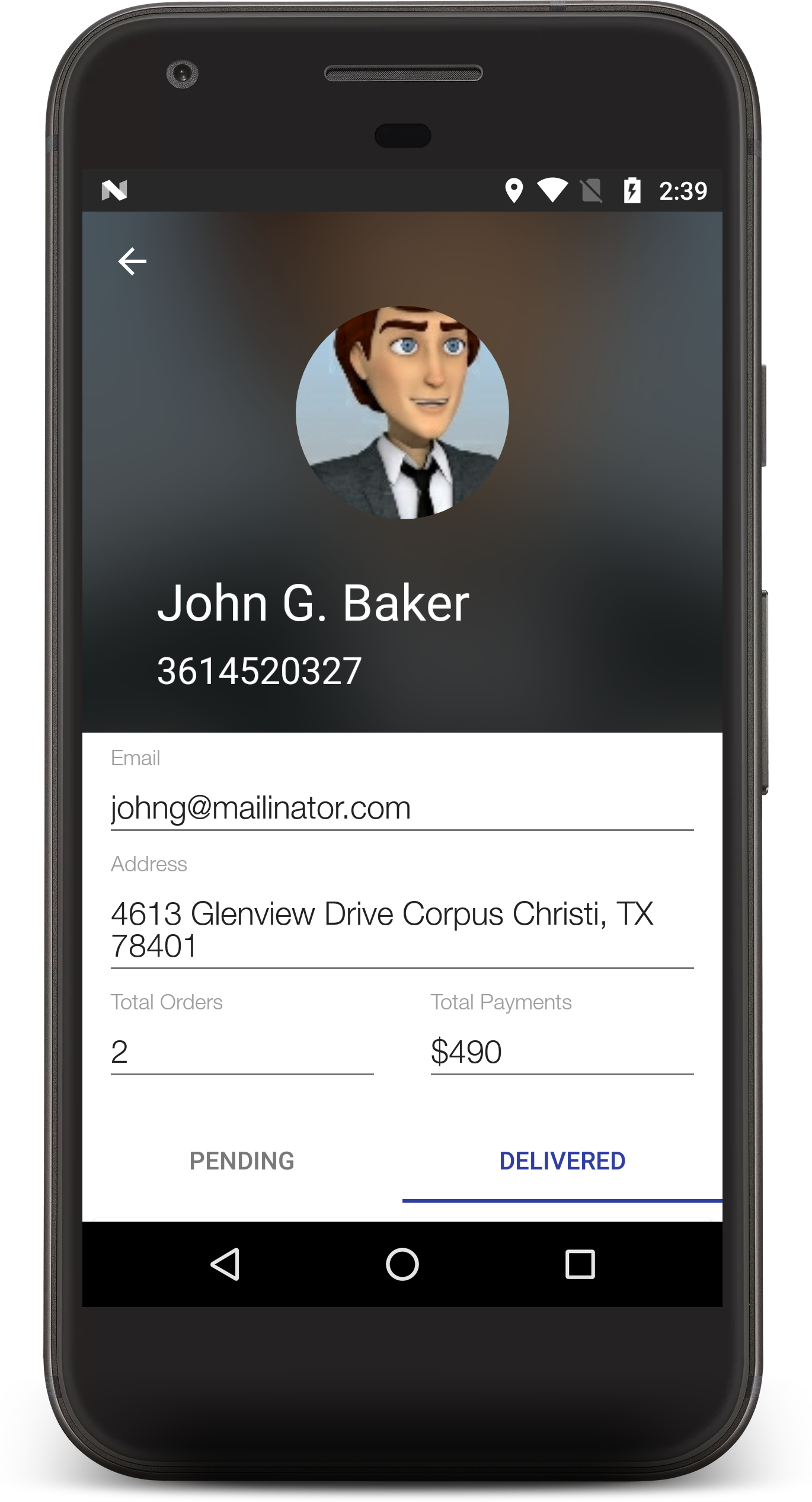Open recent apps from the navigation bar
The image size is (812, 1502).
(x=580, y=1264)
